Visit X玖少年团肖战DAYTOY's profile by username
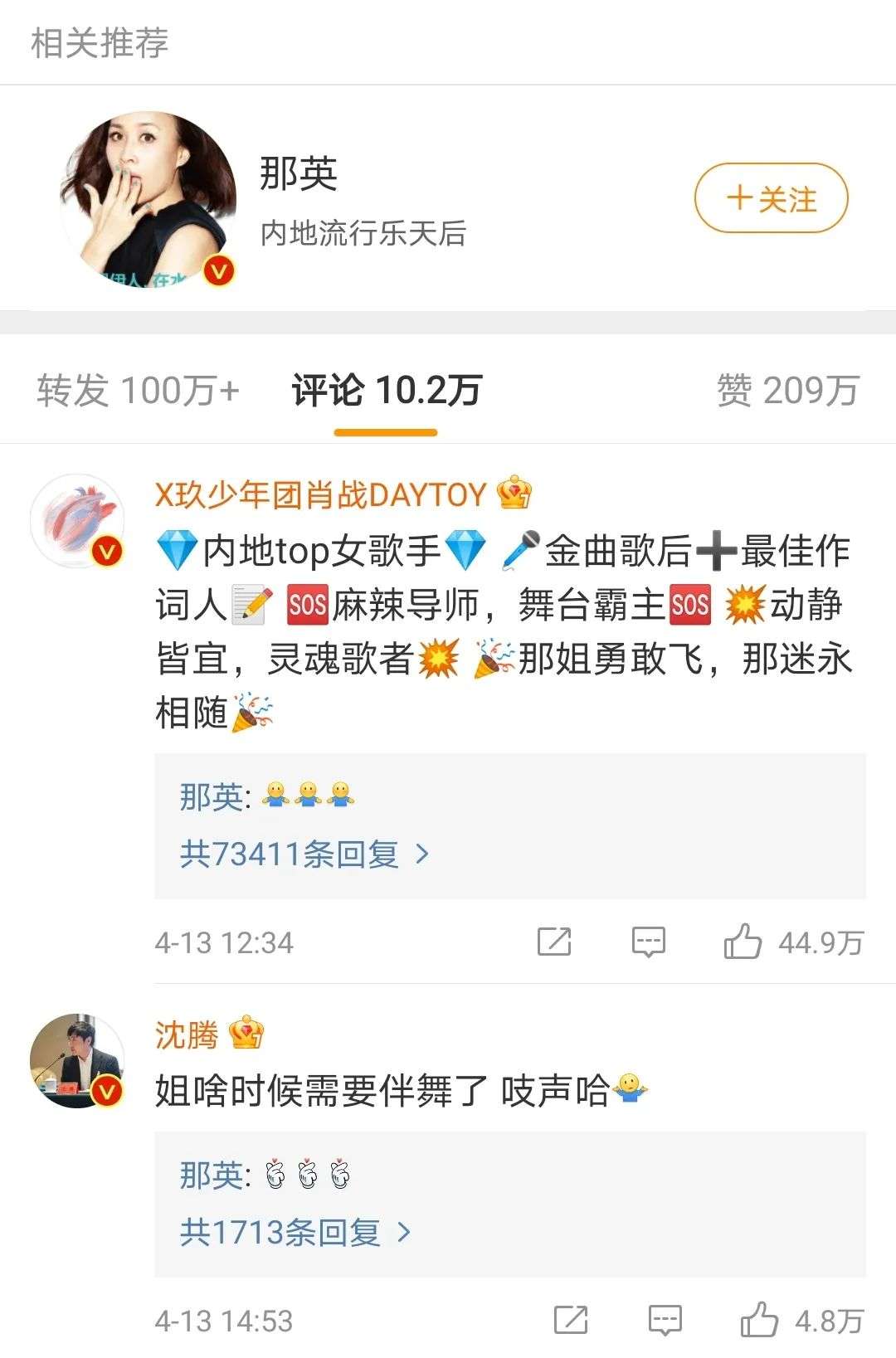Image resolution: width=896 pixels, height=1358 pixels. tap(319, 495)
